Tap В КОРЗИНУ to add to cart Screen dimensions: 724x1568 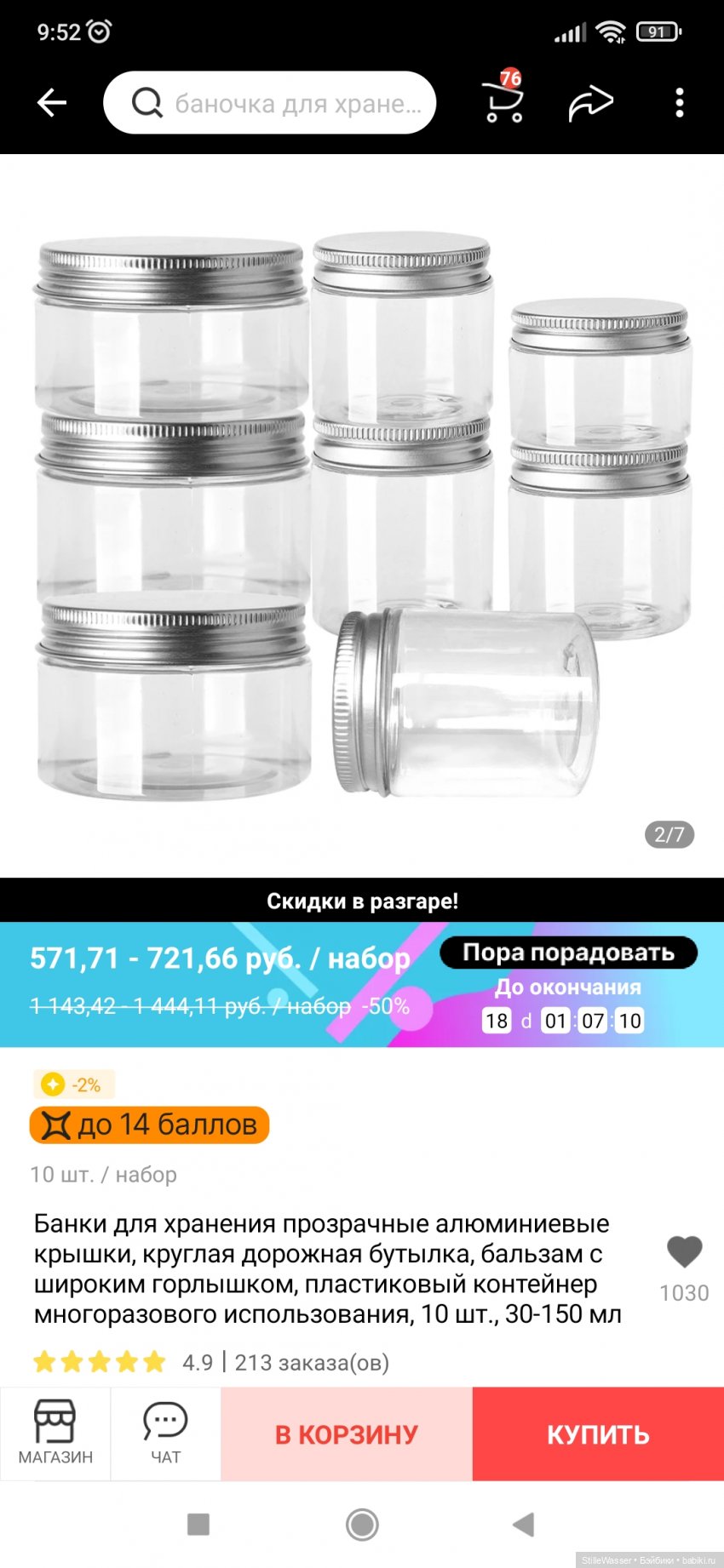(x=347, y=1434)
